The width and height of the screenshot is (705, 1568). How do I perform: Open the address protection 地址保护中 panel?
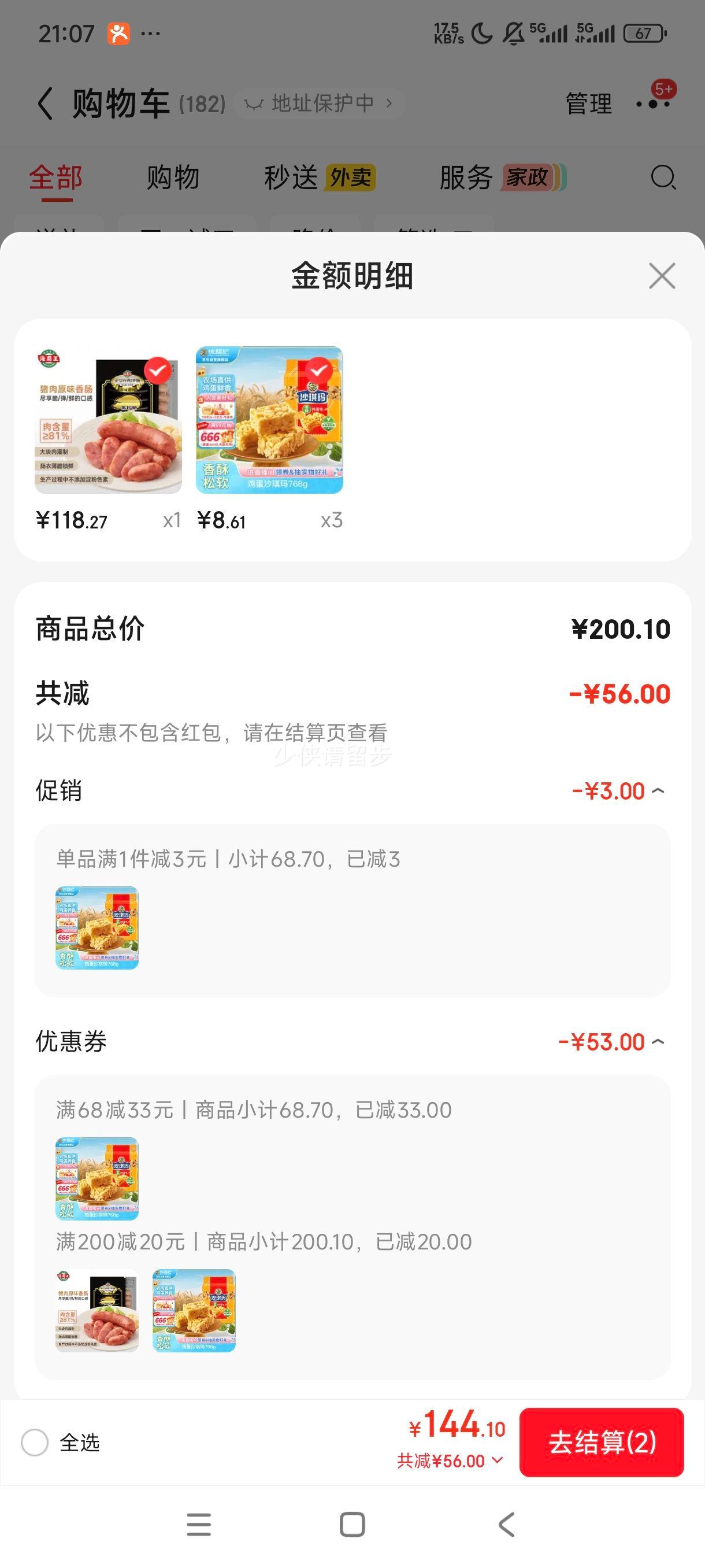[320, 102]
